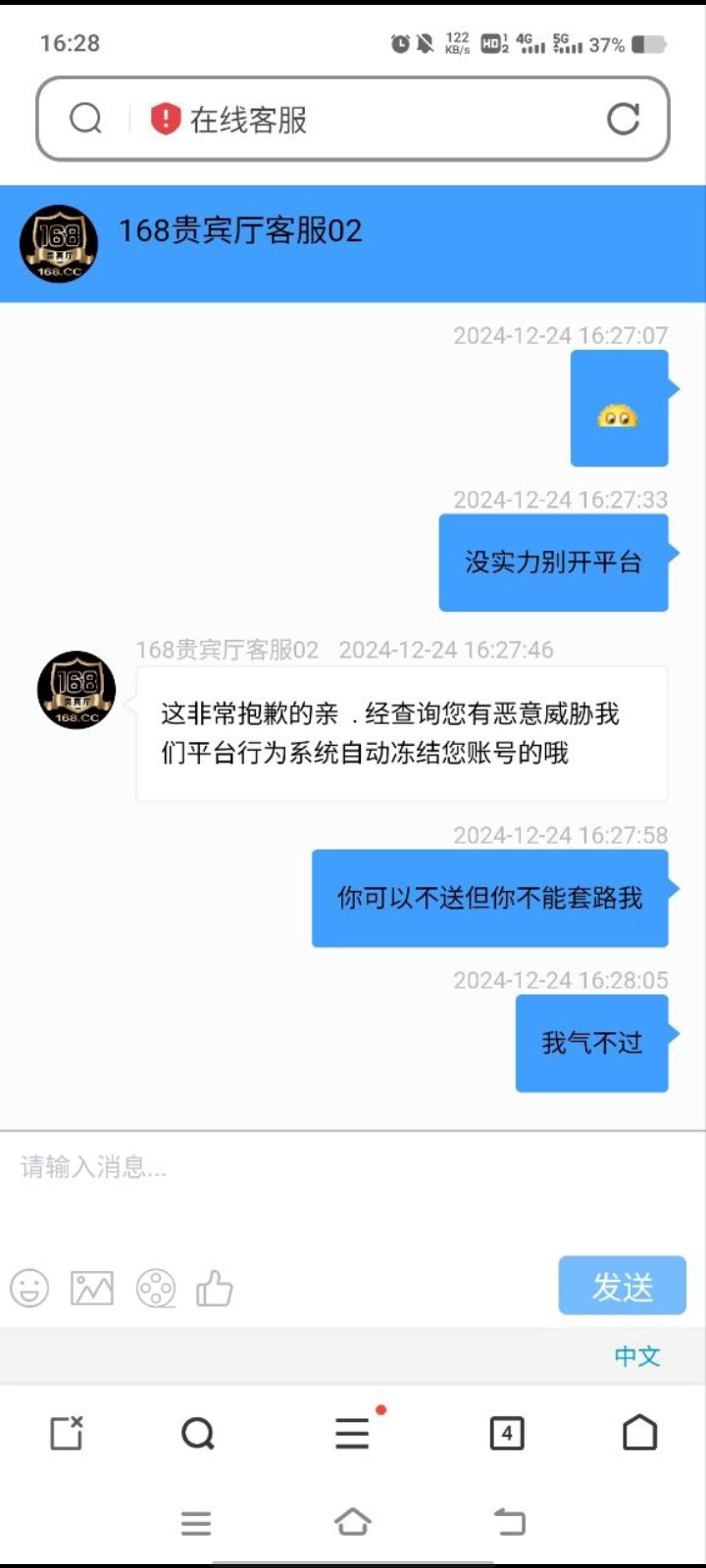The image size is (706, 1568).
Task: Change language via 中文 link
Action: coord(637,1356)
